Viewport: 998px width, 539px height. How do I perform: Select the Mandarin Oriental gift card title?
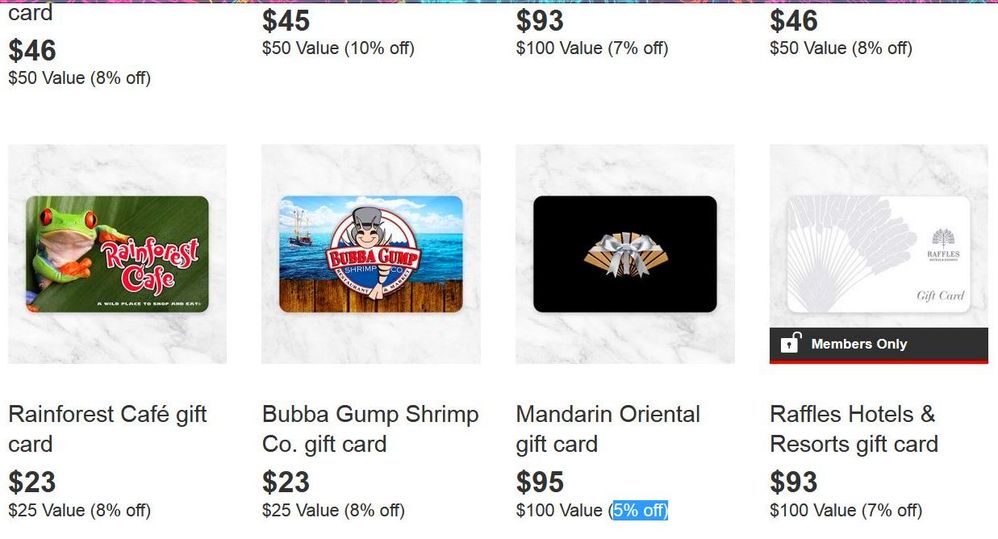click(x=608, y=429)
